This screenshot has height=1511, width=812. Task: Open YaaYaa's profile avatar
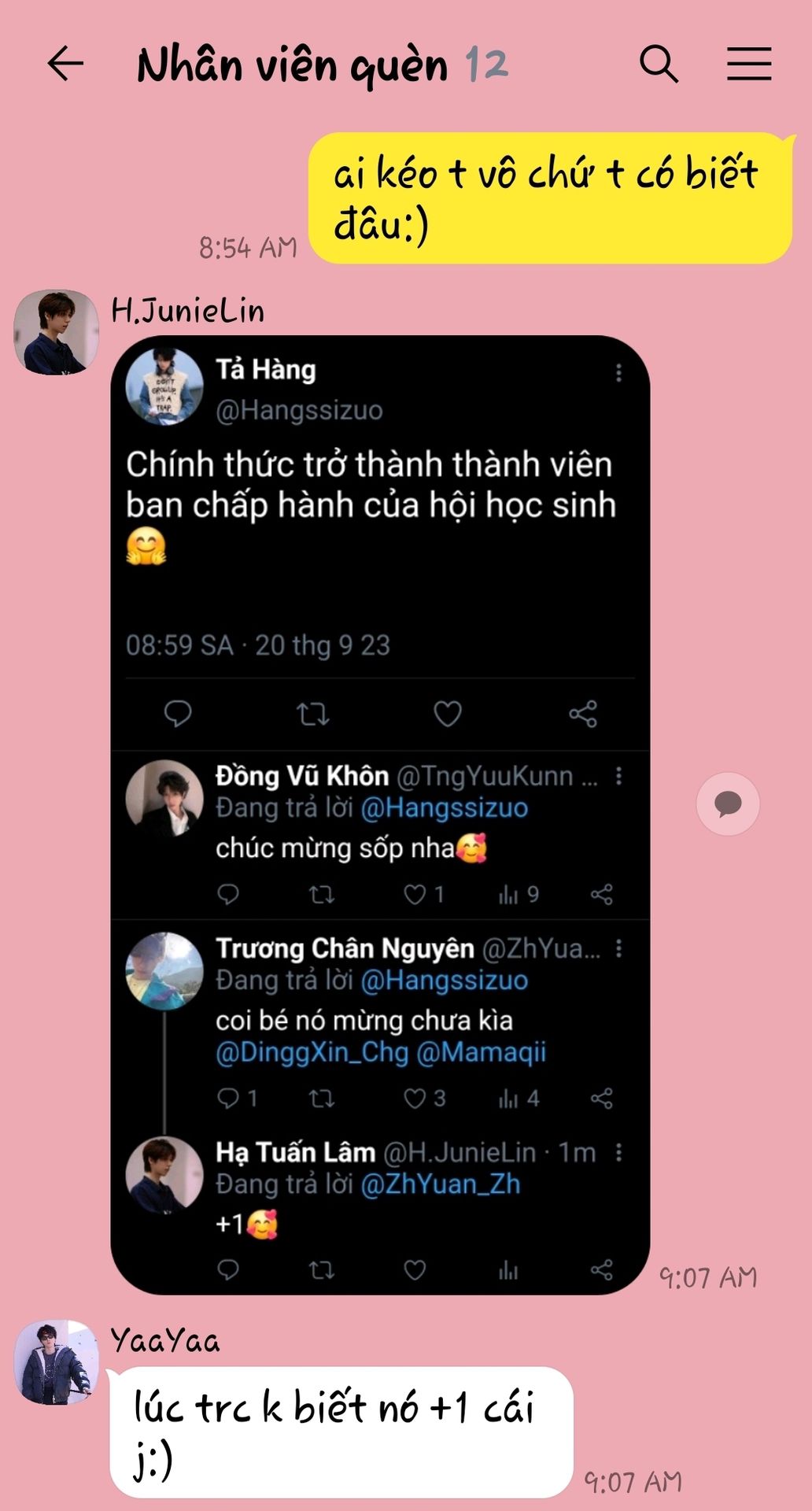pyautogui.click(x=56, y=1362)
